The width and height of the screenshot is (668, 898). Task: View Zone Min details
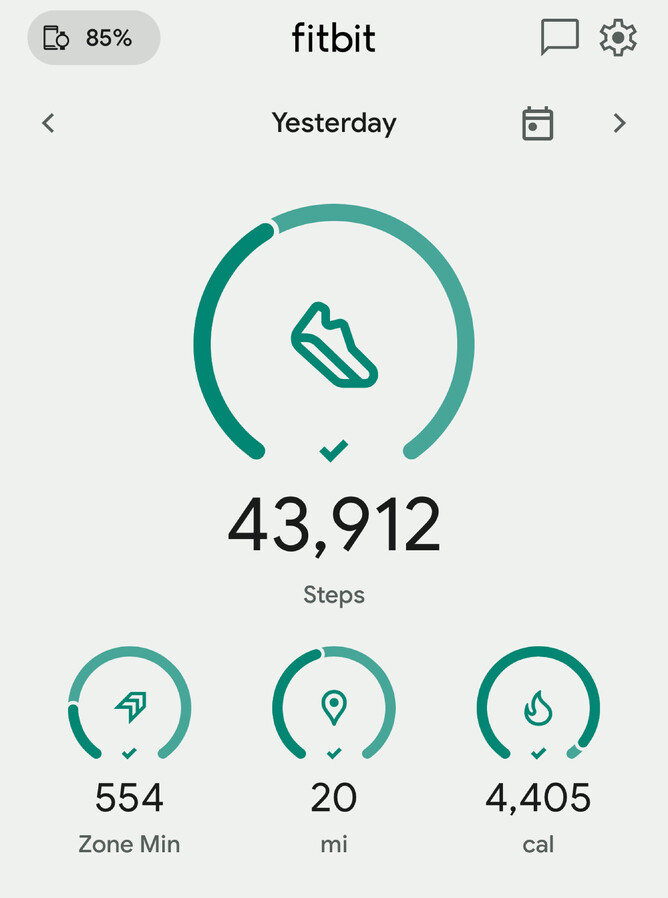(129, 710)
